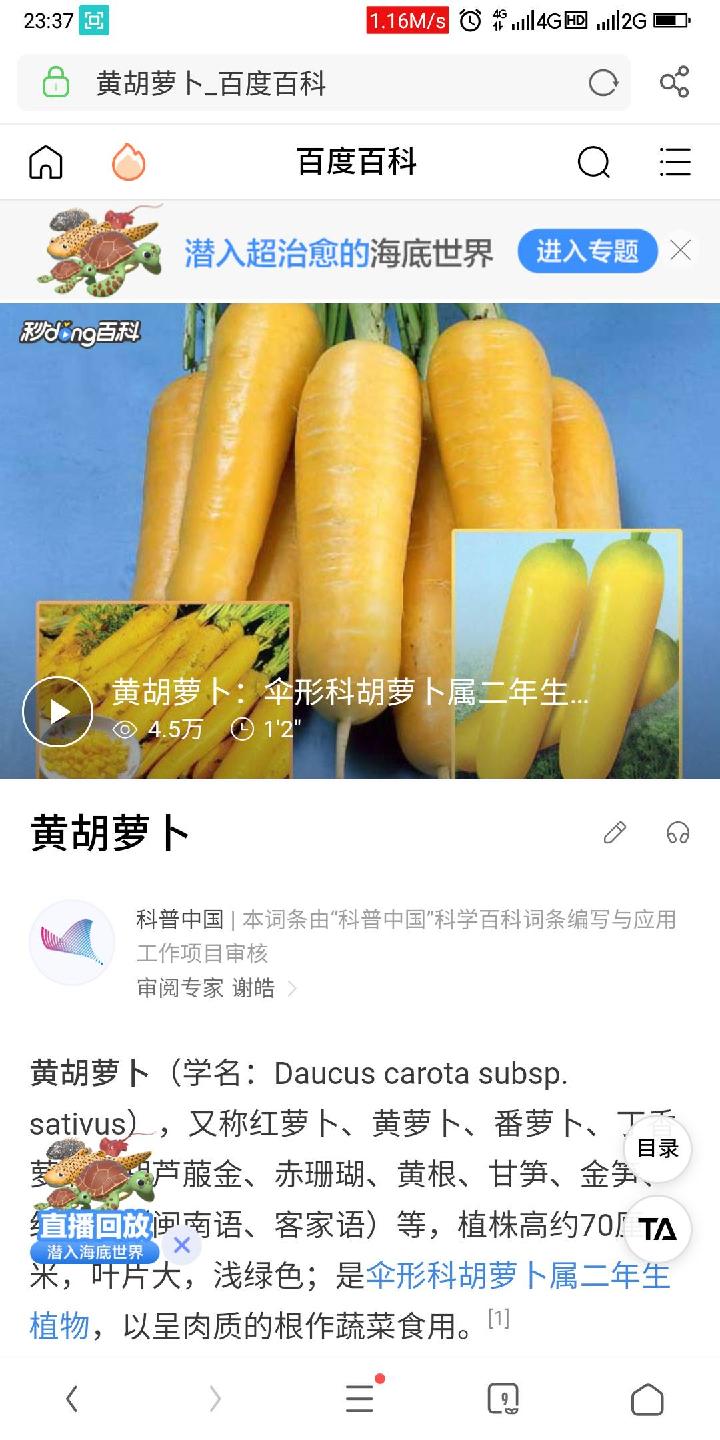Play the 黄胡萝卜 video
The width and height of the screenshot is (720, 1440).
coord(58,711)
